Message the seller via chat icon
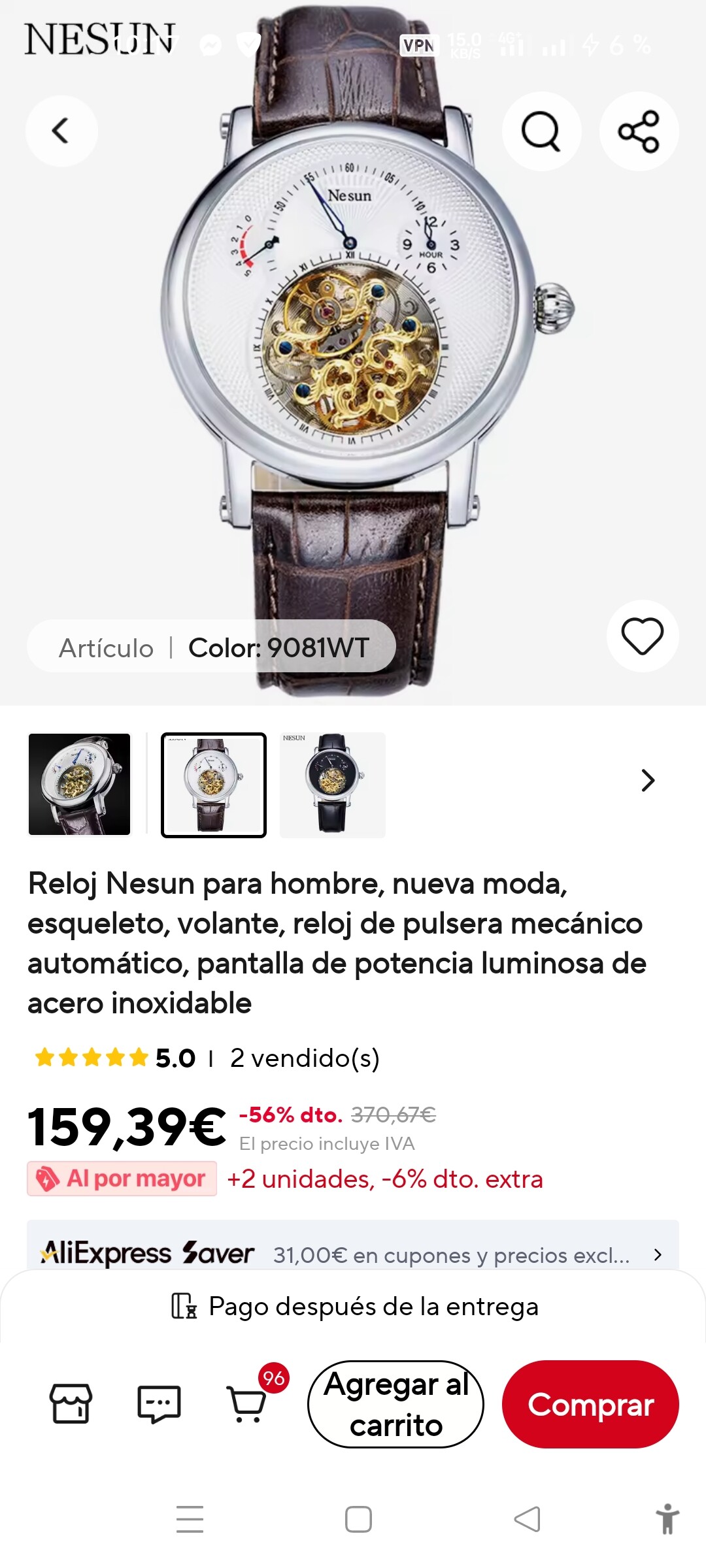This screenshot has width=706, height=1568. 159,1403
